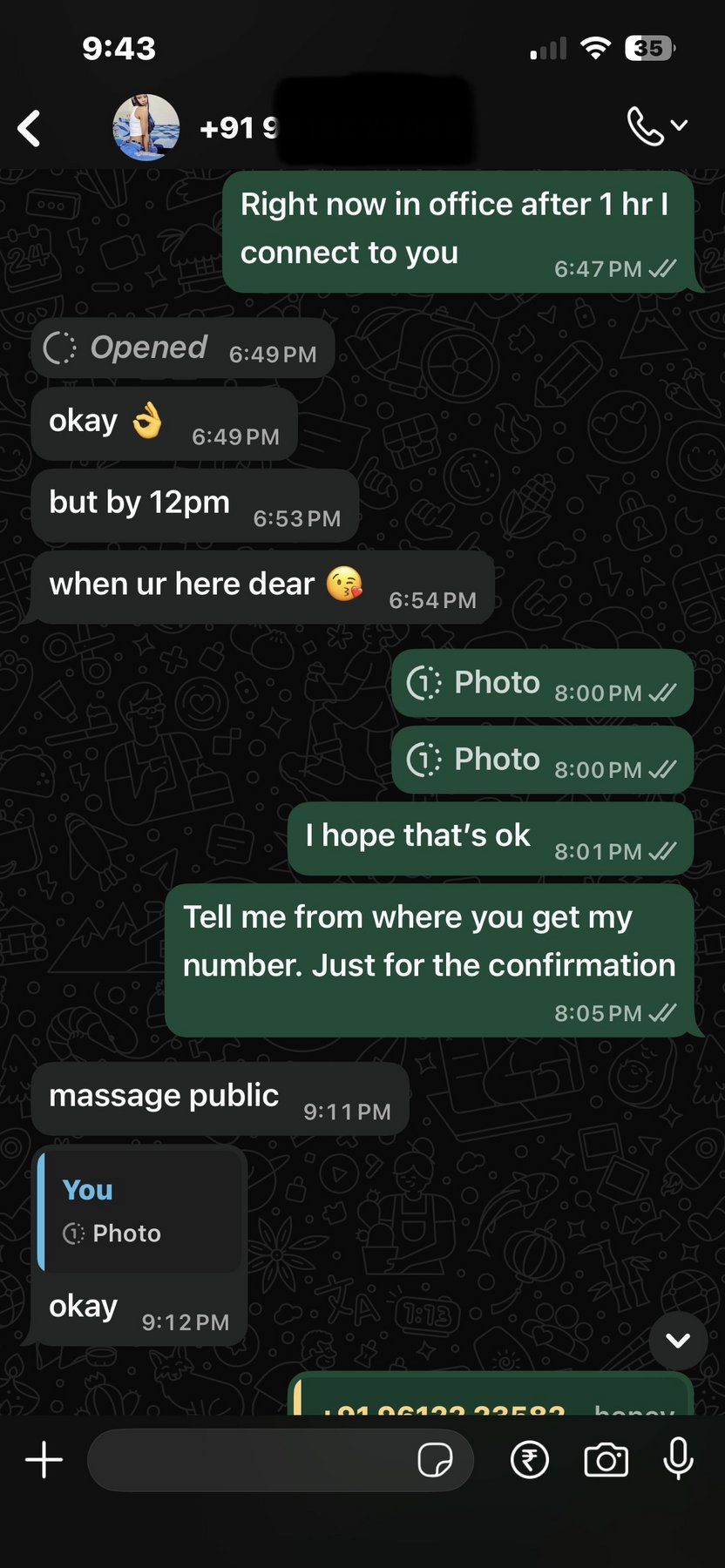Open the sticker picker
Image resolution: width=725 pixels, height=1568 pixels.
coord(435,1459)
